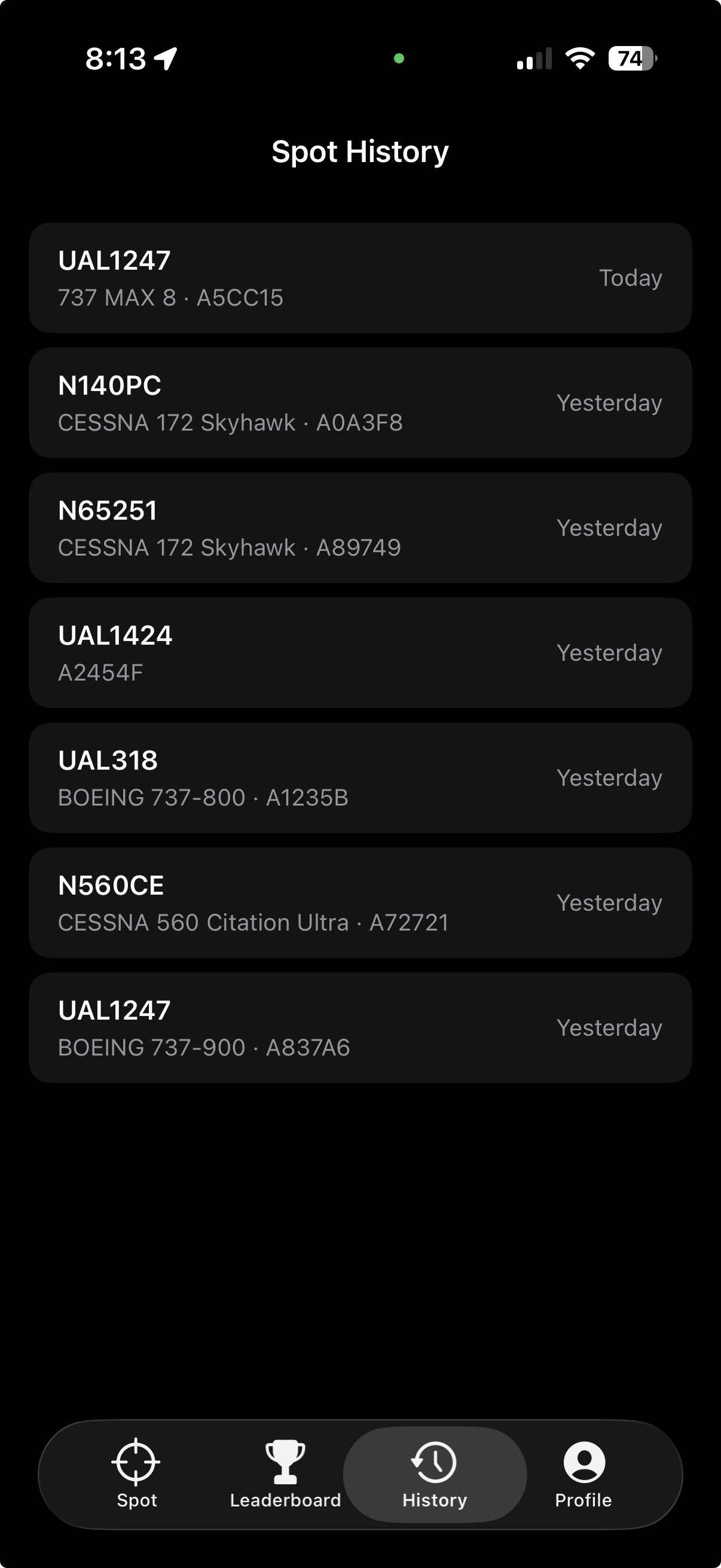Select the Spot crosshair icon

[x=136, y=1461]
